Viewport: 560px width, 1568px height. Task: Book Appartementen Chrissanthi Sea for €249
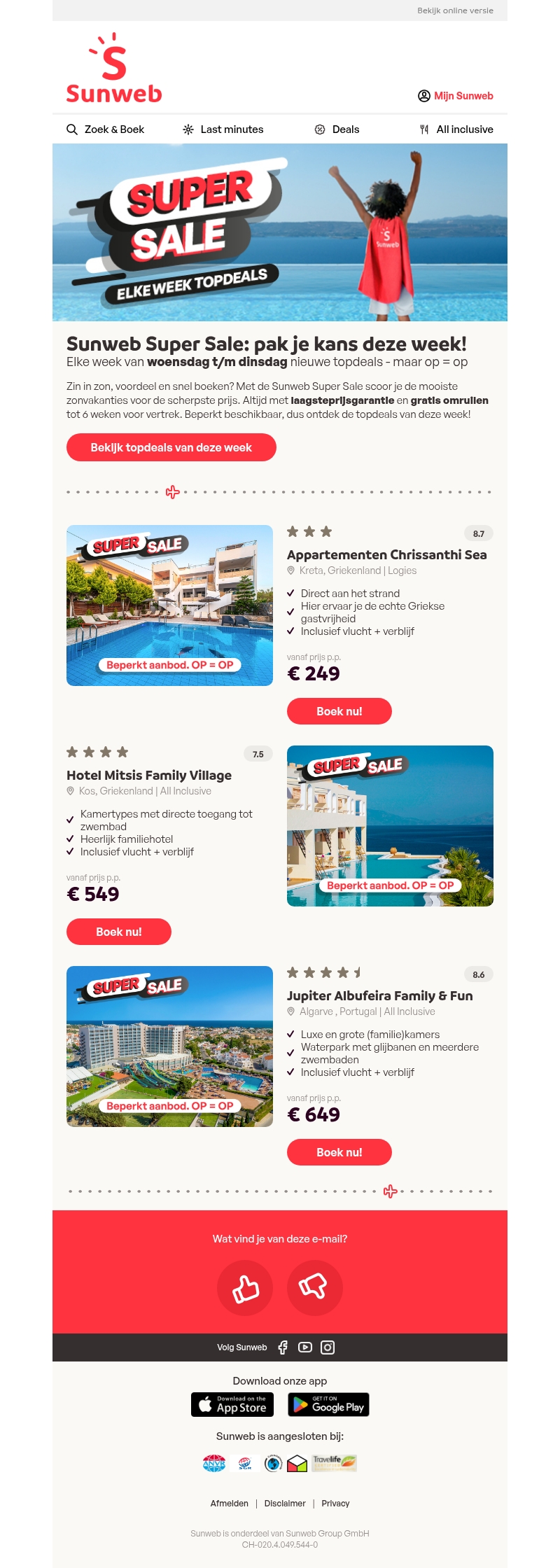click(x=339, y=711)
